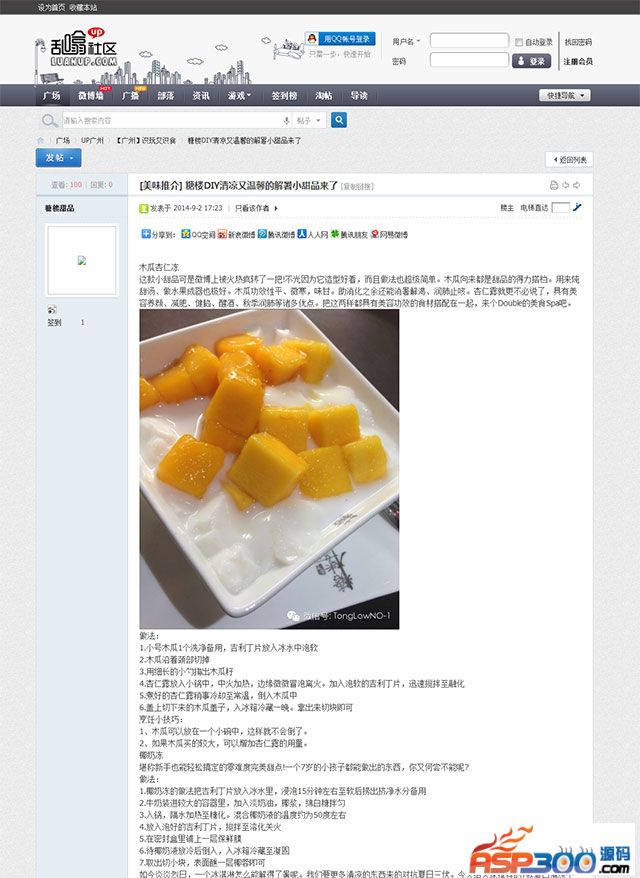640x878 pixels.
Task: Go to the 部落 nav tab
Action: 165,96
